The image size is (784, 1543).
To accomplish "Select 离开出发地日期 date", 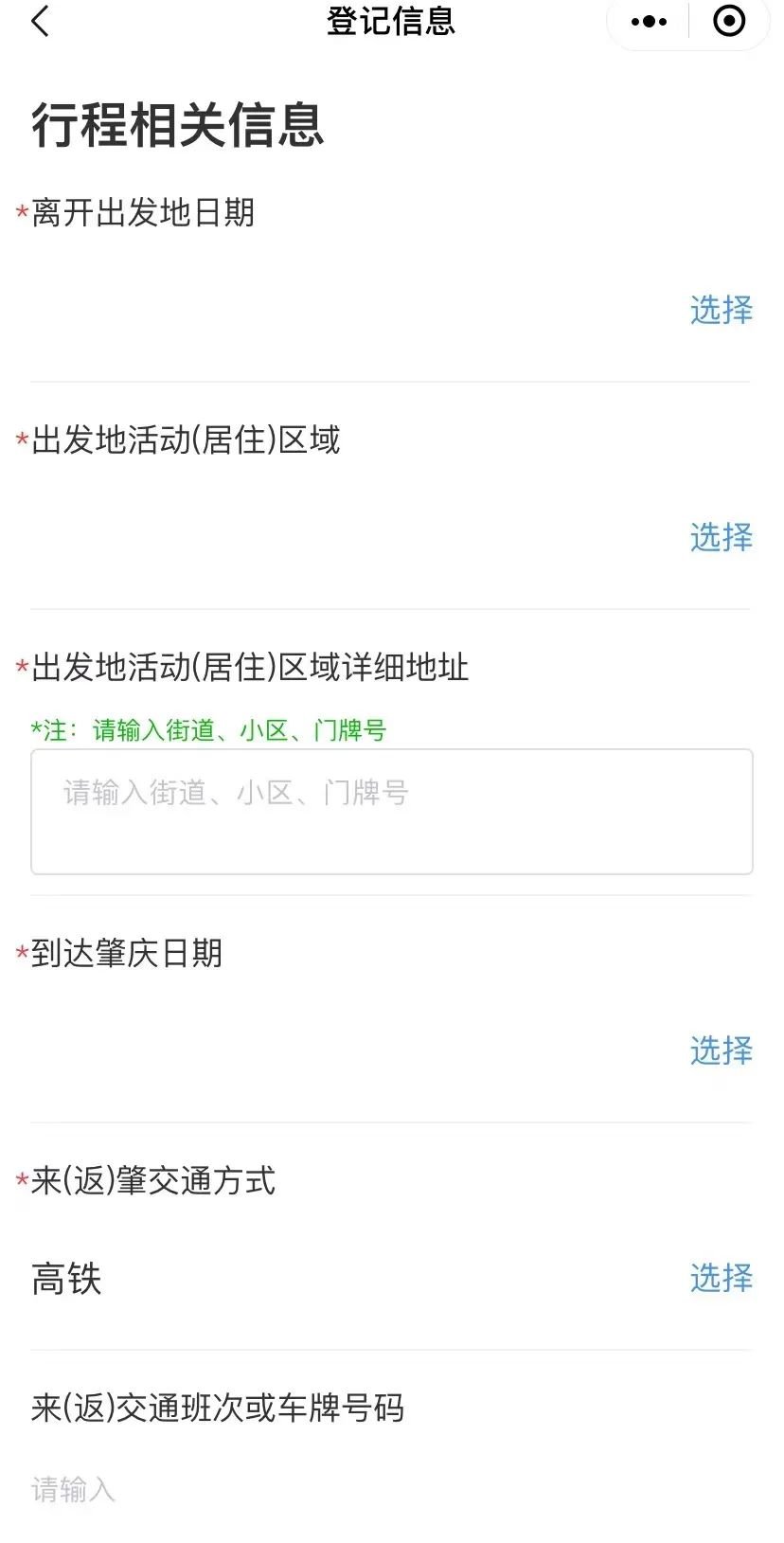I will click(721, 310).
